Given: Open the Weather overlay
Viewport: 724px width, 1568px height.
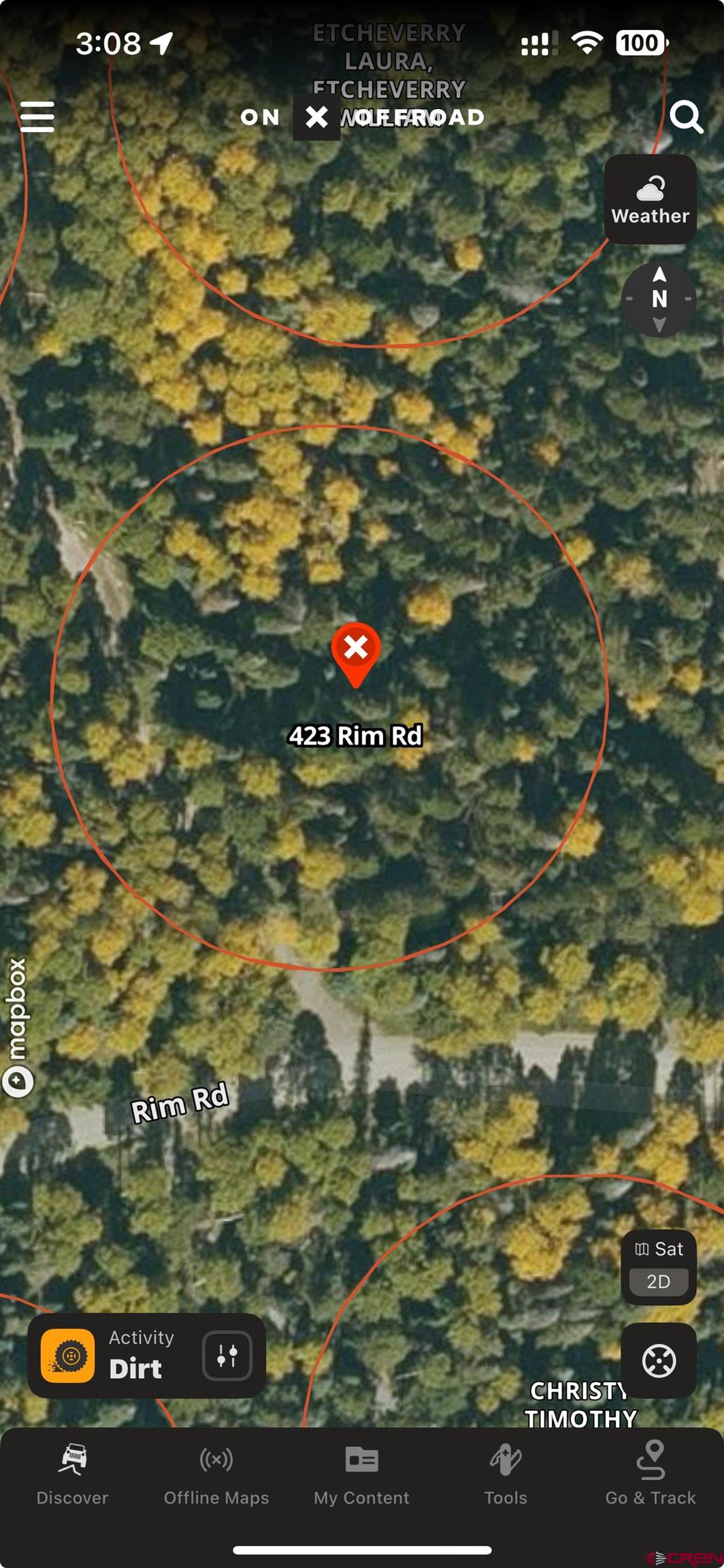Looking at the screenshot, I should click(x=650, y=199).
